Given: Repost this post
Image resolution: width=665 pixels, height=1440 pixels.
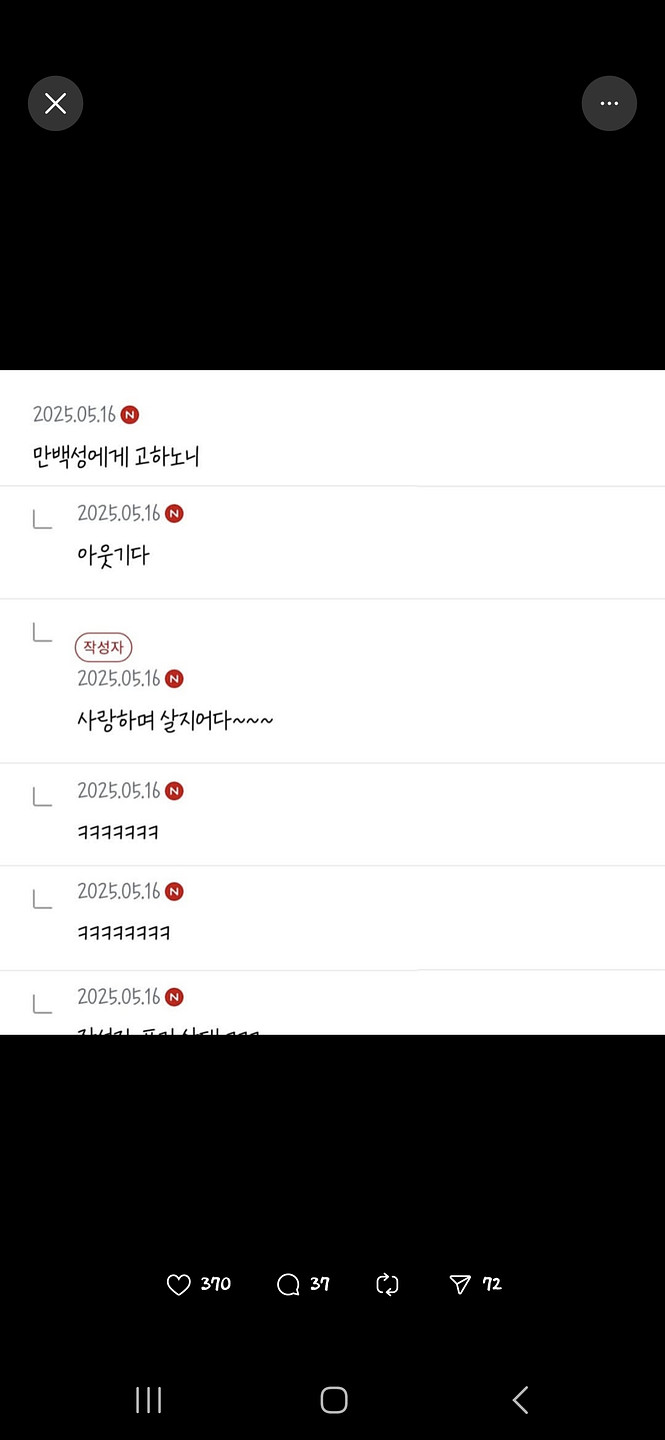Looking at the screenshot, I should tap(387, 1285).
